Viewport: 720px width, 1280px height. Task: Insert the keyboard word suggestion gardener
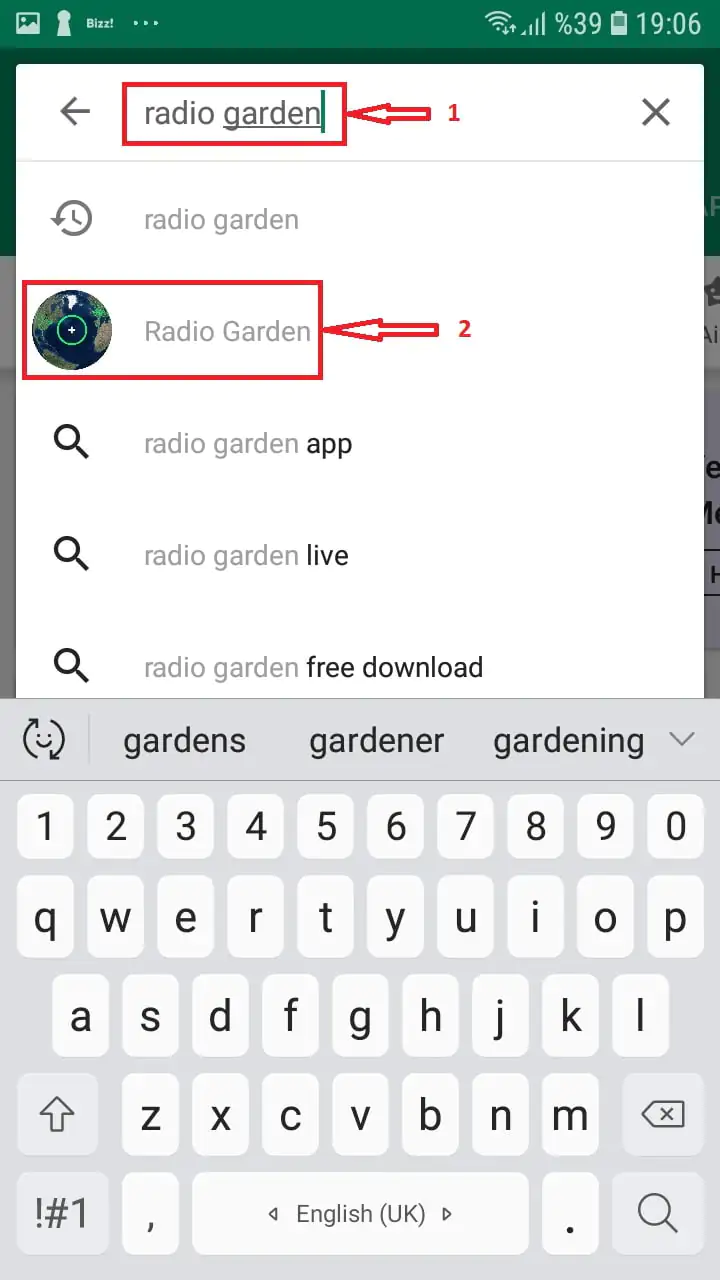pyautogui.click(x=376, y=741)
